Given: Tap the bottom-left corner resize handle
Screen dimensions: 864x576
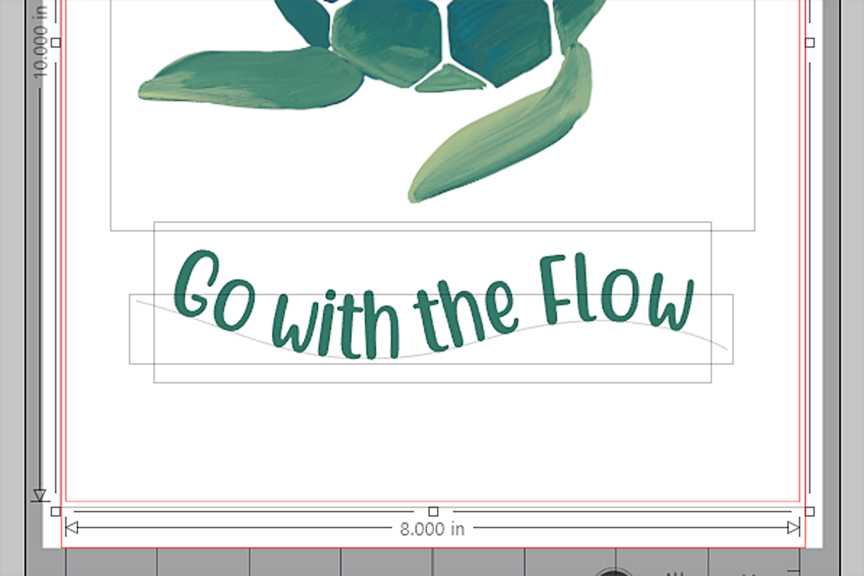Looking at the screenshot, I should pos(55,511).
